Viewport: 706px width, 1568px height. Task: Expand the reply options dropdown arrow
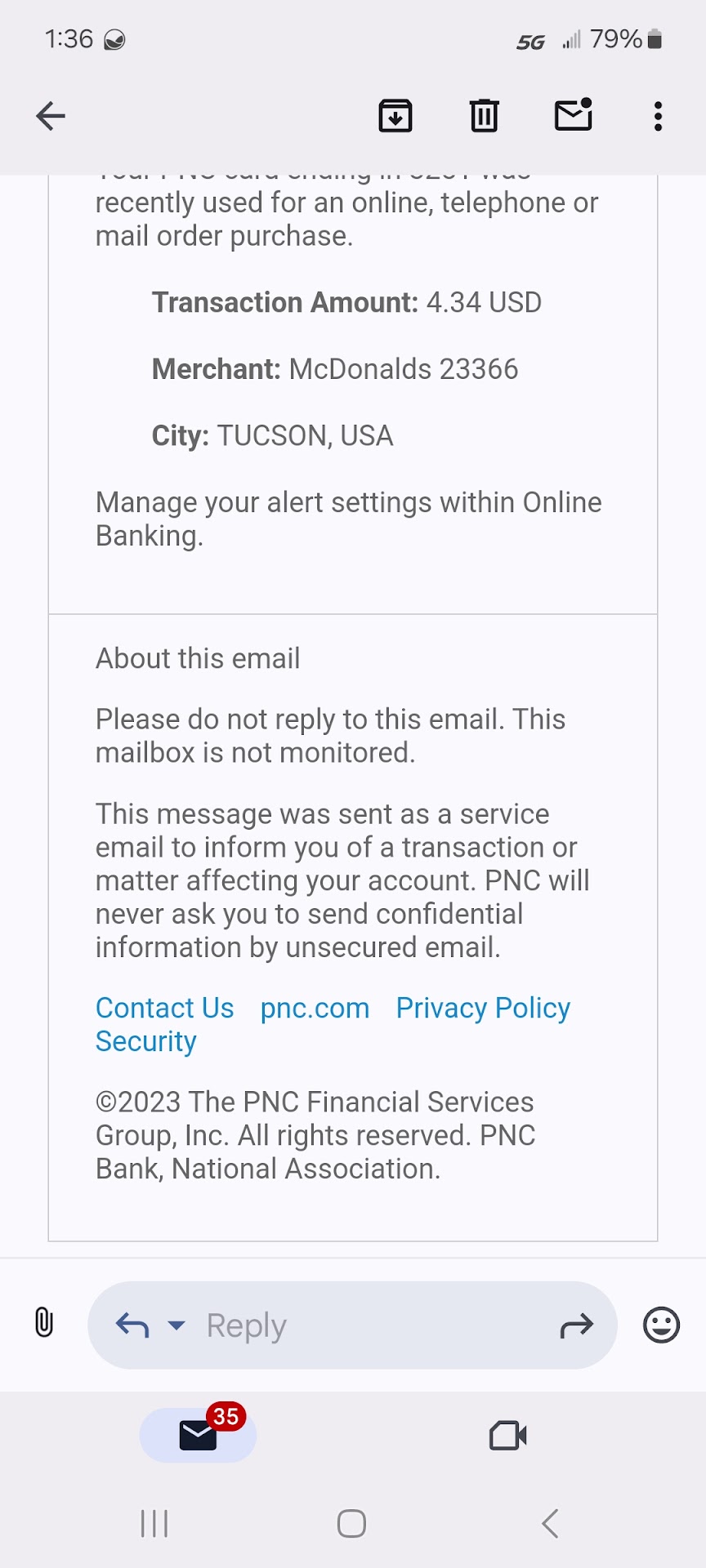[176, 1325]
